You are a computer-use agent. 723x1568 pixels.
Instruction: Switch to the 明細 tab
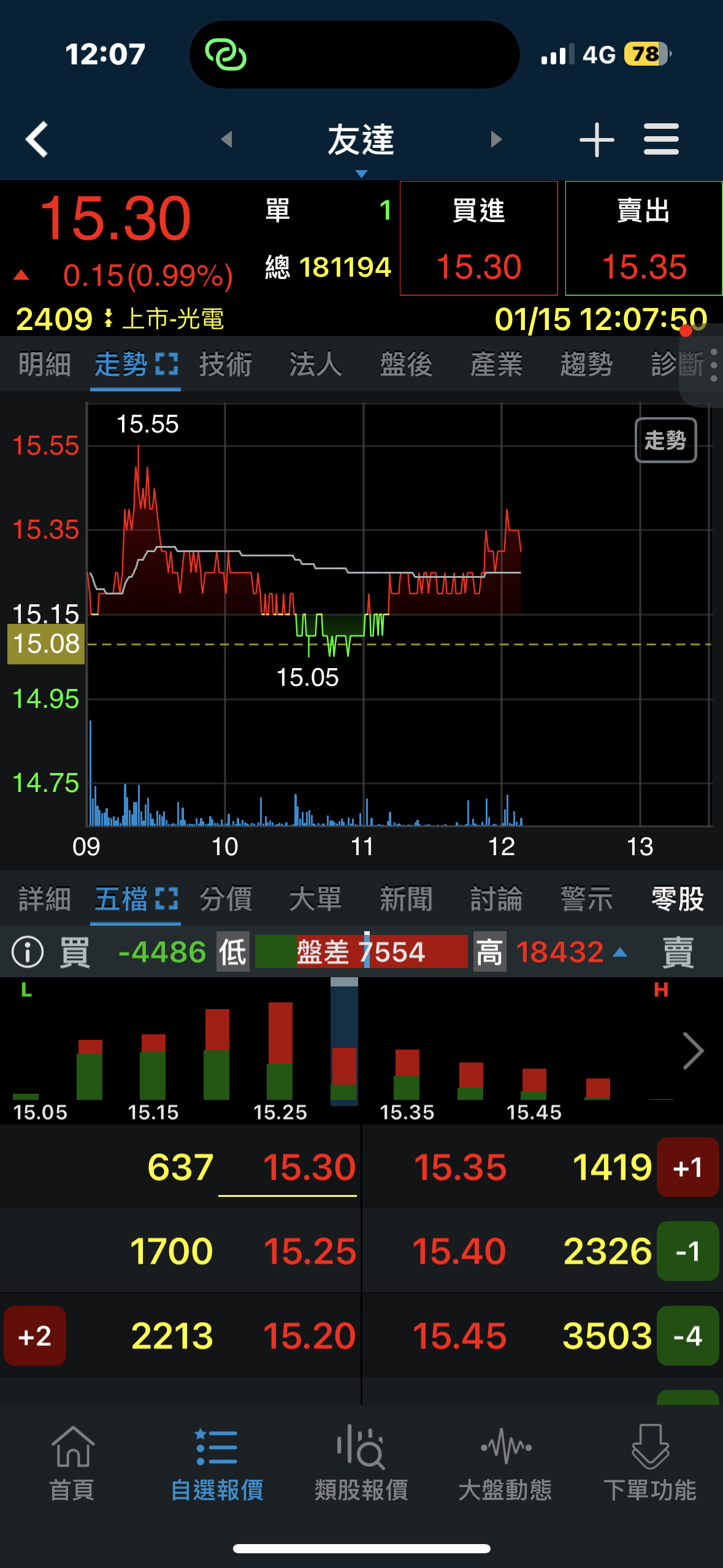pyautogui.click(x=44, y=364)
